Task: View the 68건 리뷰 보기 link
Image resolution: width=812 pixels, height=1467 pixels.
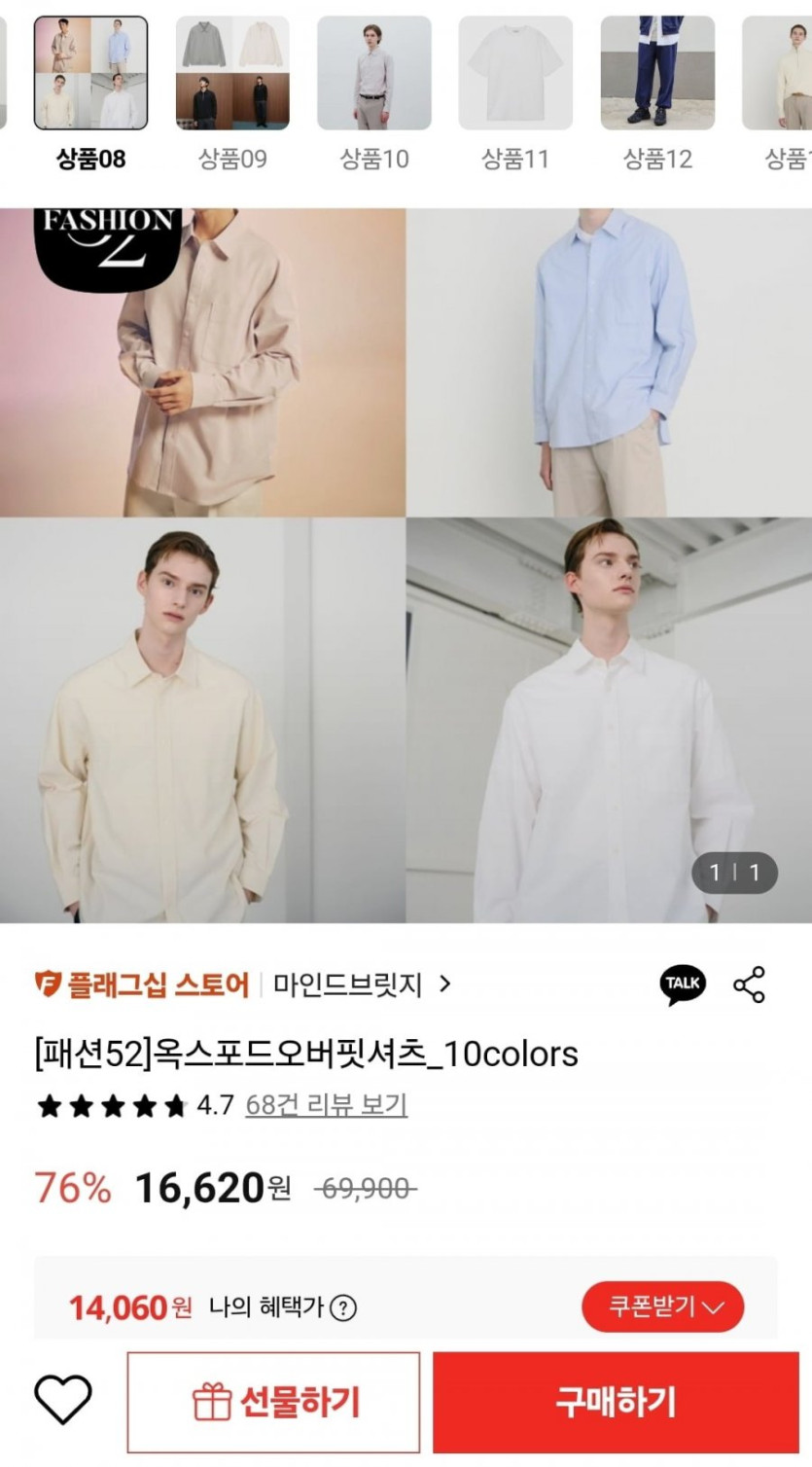Action: [326, 1105]
